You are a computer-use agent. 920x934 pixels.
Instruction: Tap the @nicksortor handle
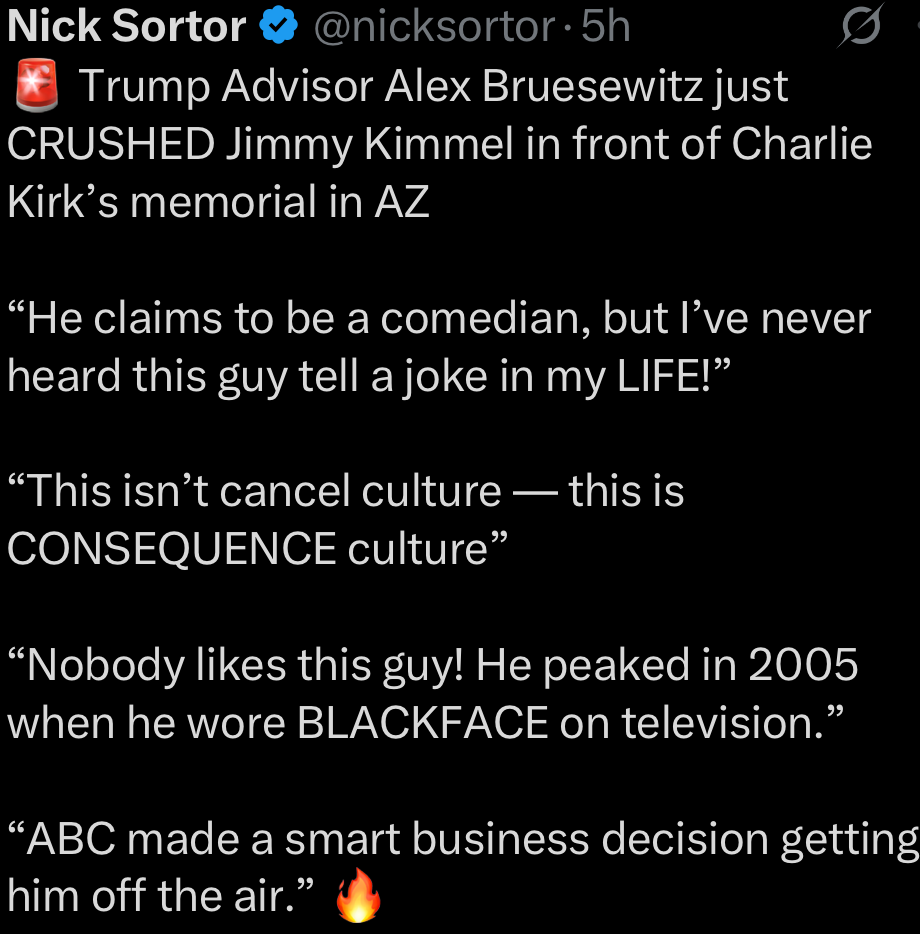(434, 27)
